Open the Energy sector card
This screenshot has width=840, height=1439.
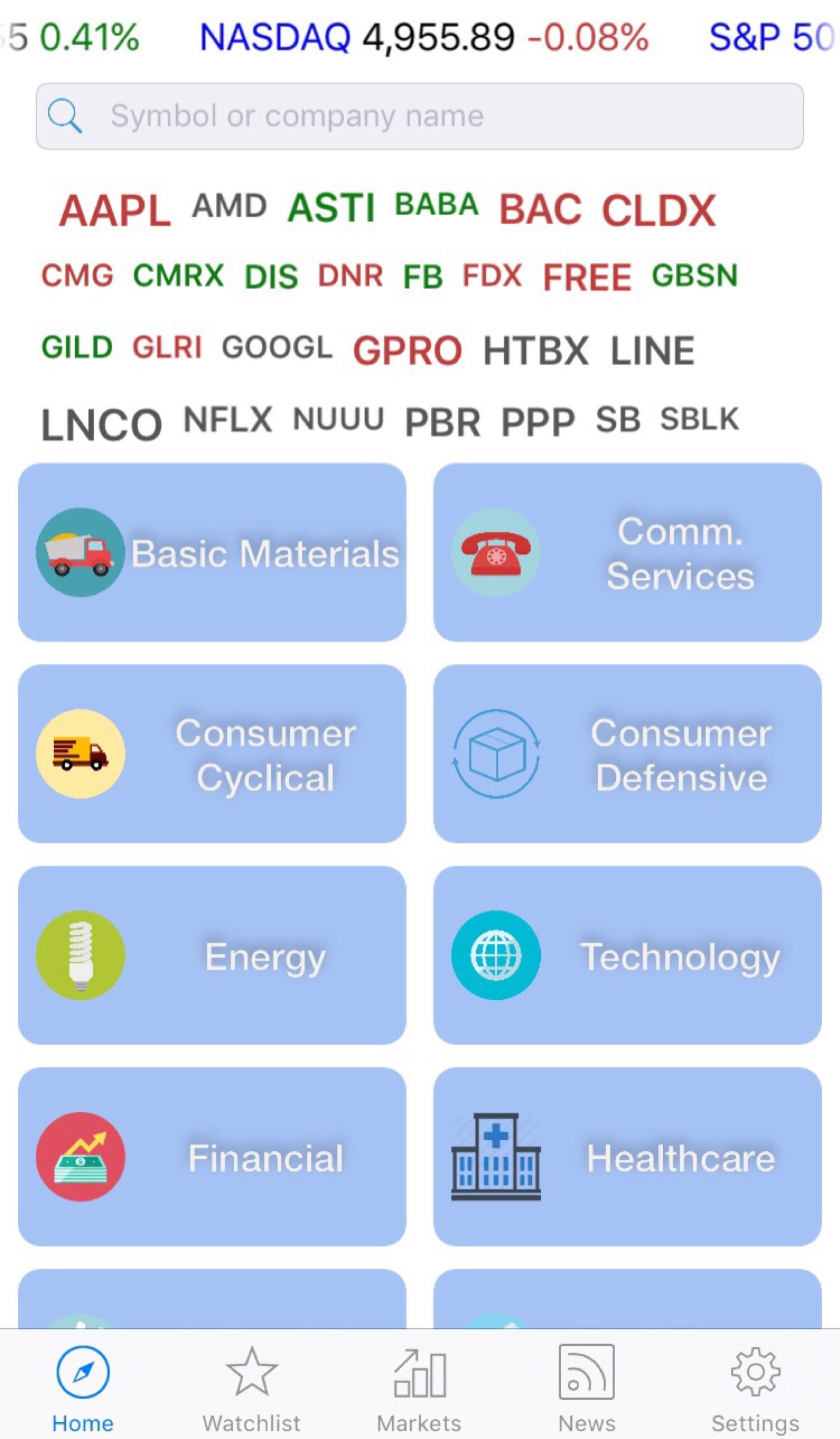(212, 955)
